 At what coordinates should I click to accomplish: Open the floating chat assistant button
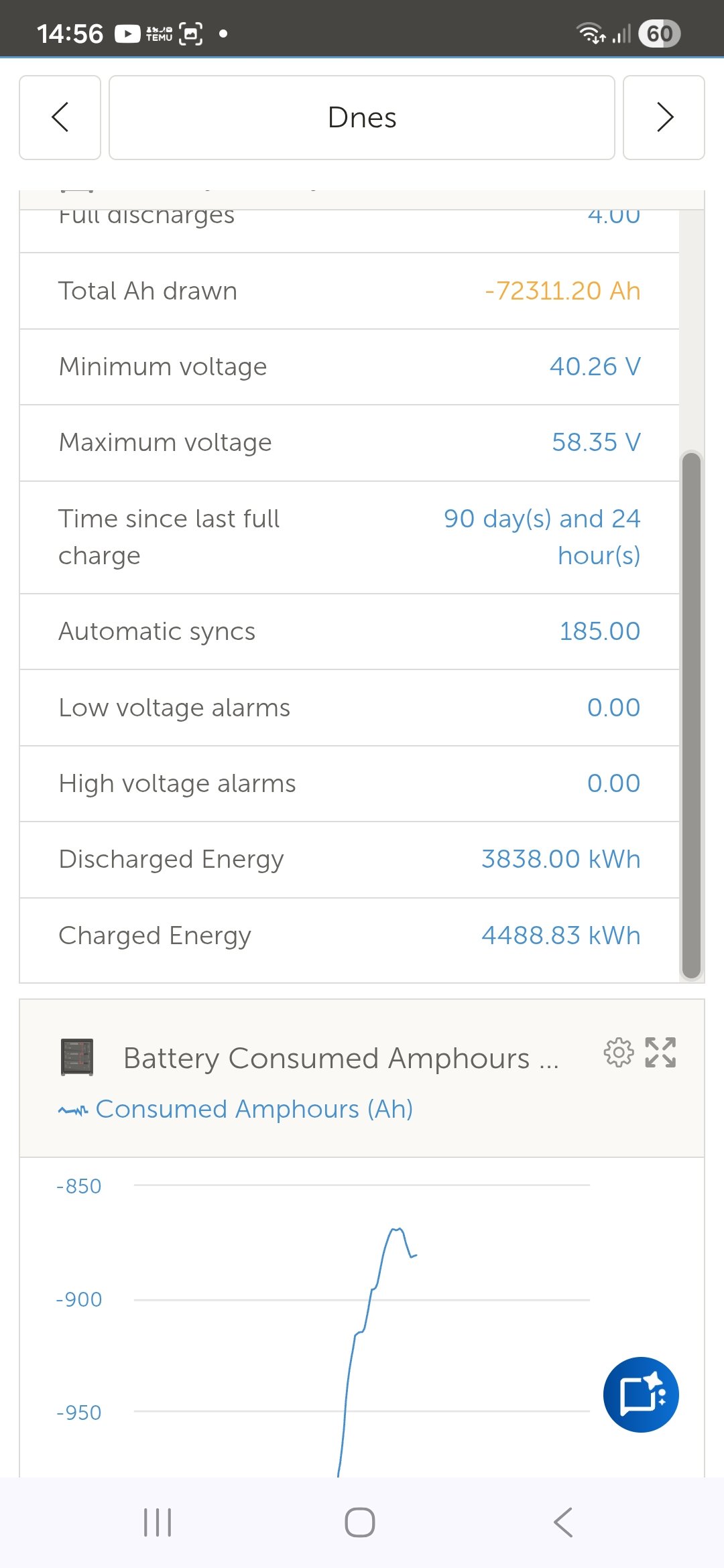(x=641, y=1394)
